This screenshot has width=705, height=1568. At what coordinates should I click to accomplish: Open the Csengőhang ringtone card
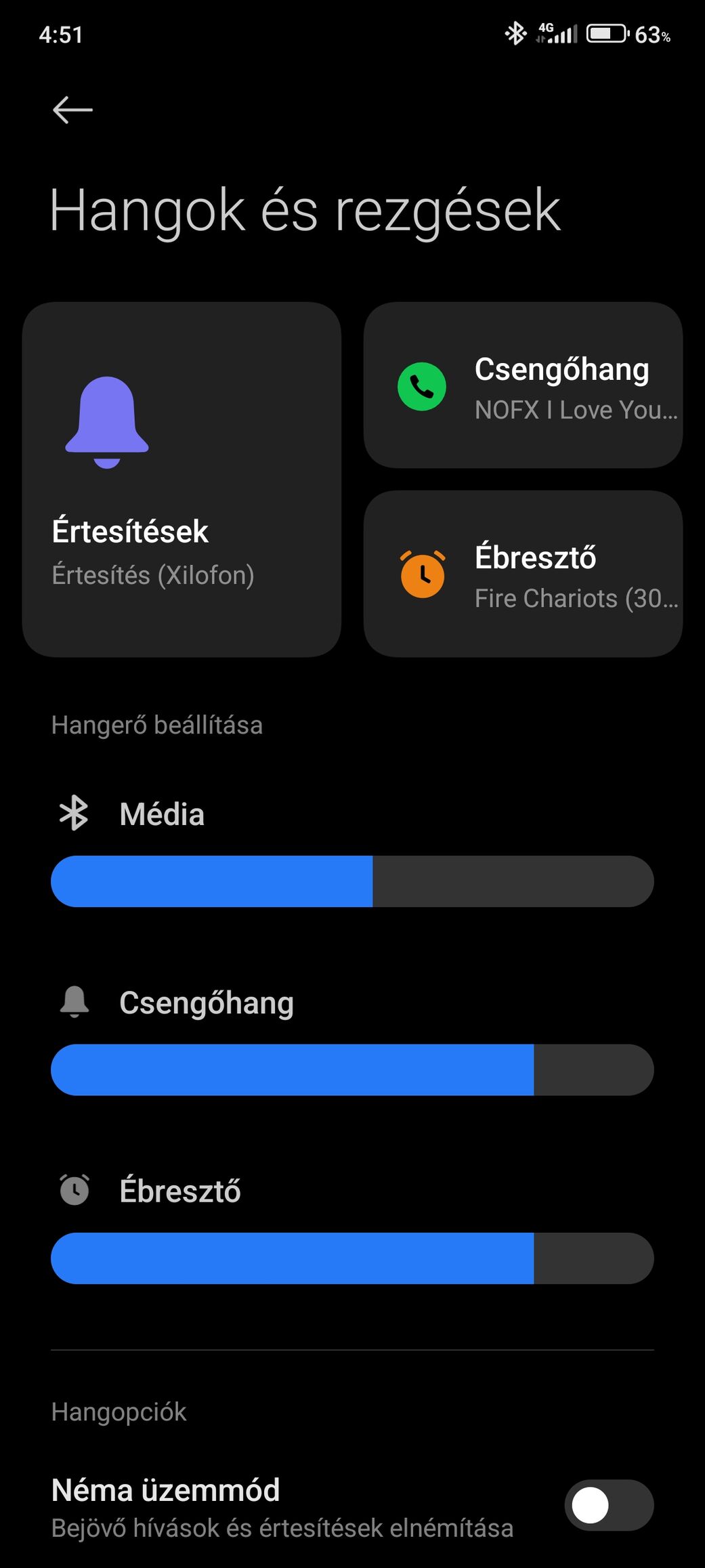(x=523, y=385)
